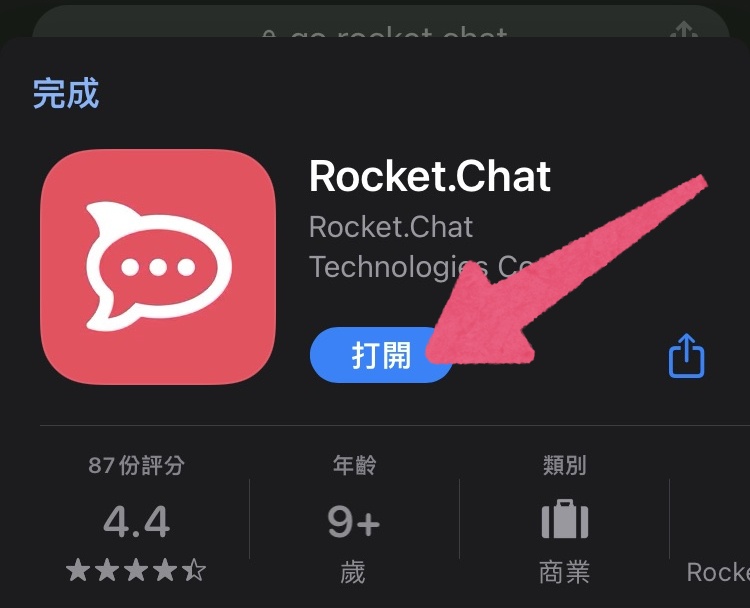The height and width of the screenshot is (608, 750).
Task: Tap 完成 to close the app sheet
Action: pos(65,94)
